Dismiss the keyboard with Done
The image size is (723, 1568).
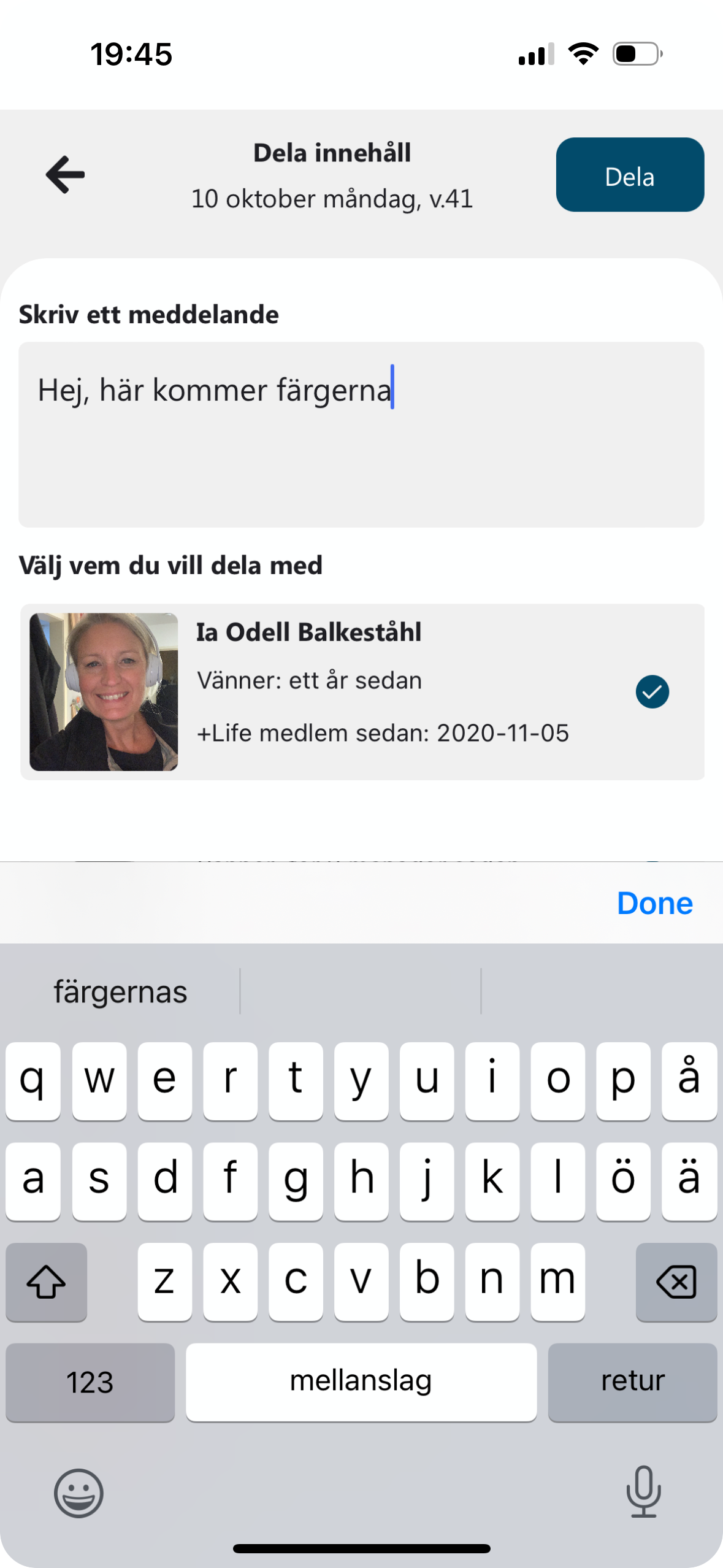(x=654, y=903)
